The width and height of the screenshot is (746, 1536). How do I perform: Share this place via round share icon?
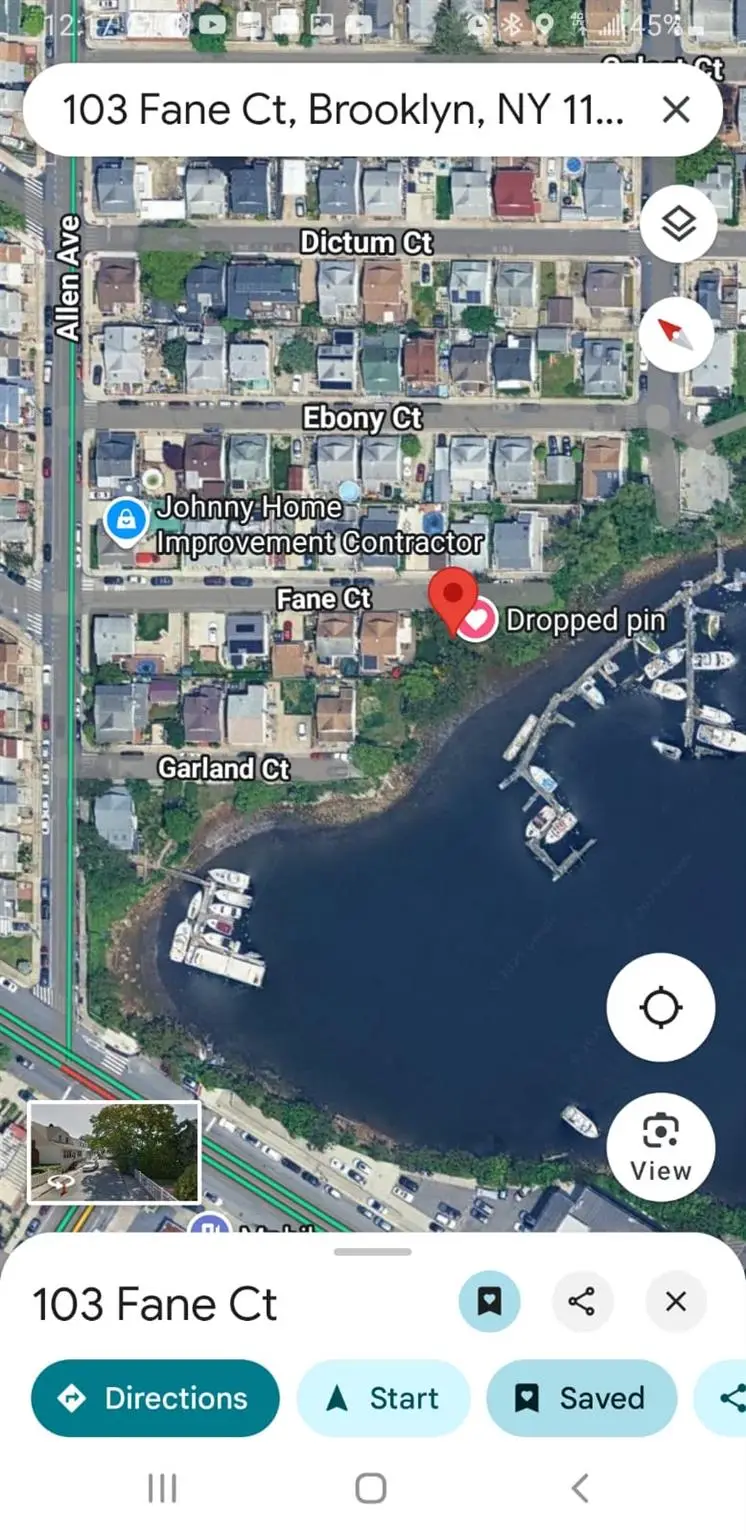click(x=582, y=1301)
